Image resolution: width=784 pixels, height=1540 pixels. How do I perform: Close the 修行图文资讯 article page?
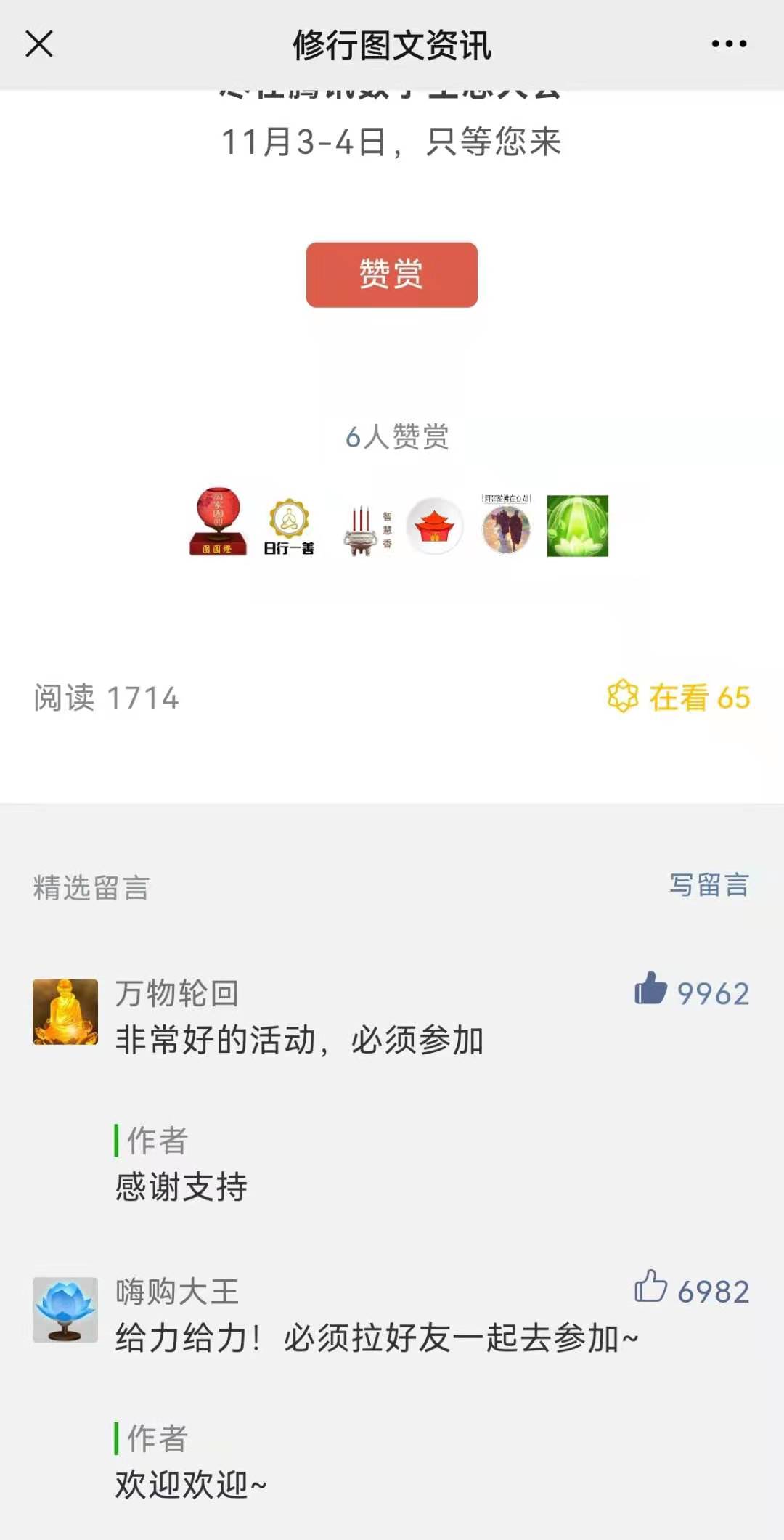[x=39, y=44]
